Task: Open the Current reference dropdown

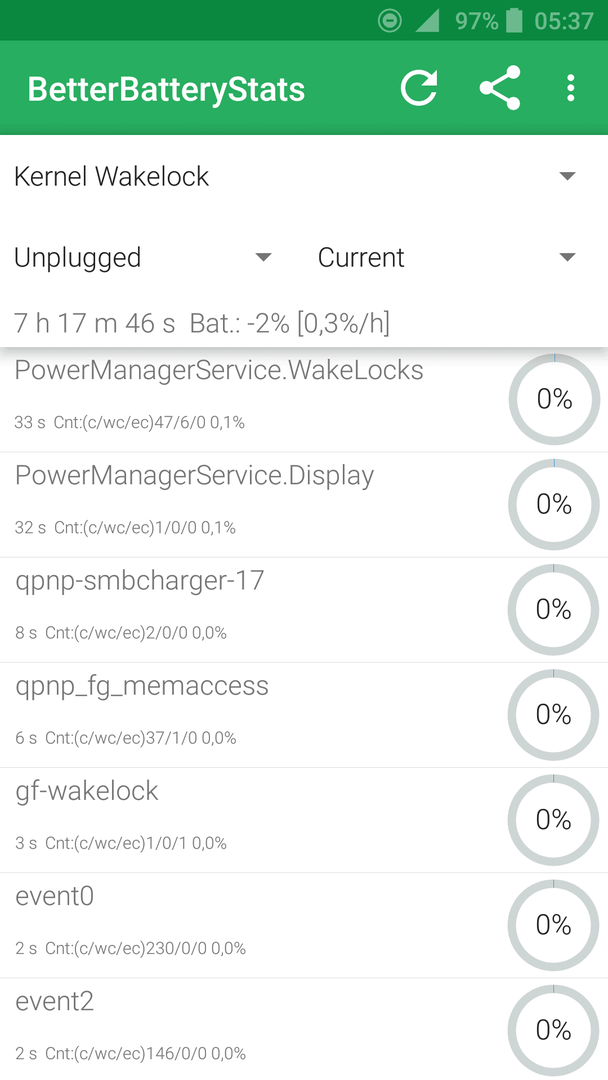Action: tap(446, 258)
